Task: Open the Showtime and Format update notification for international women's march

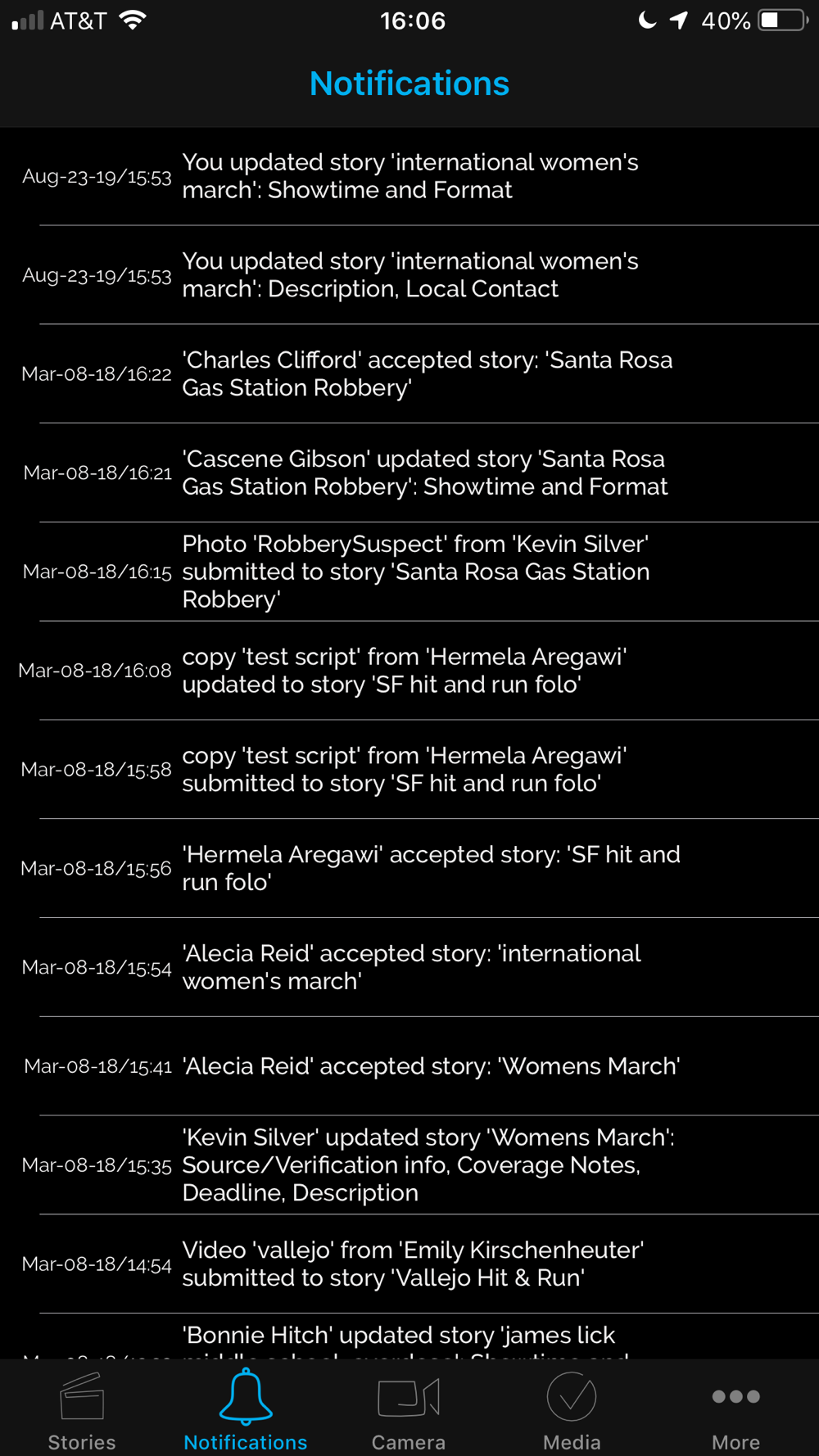Action: coord(409,176)
